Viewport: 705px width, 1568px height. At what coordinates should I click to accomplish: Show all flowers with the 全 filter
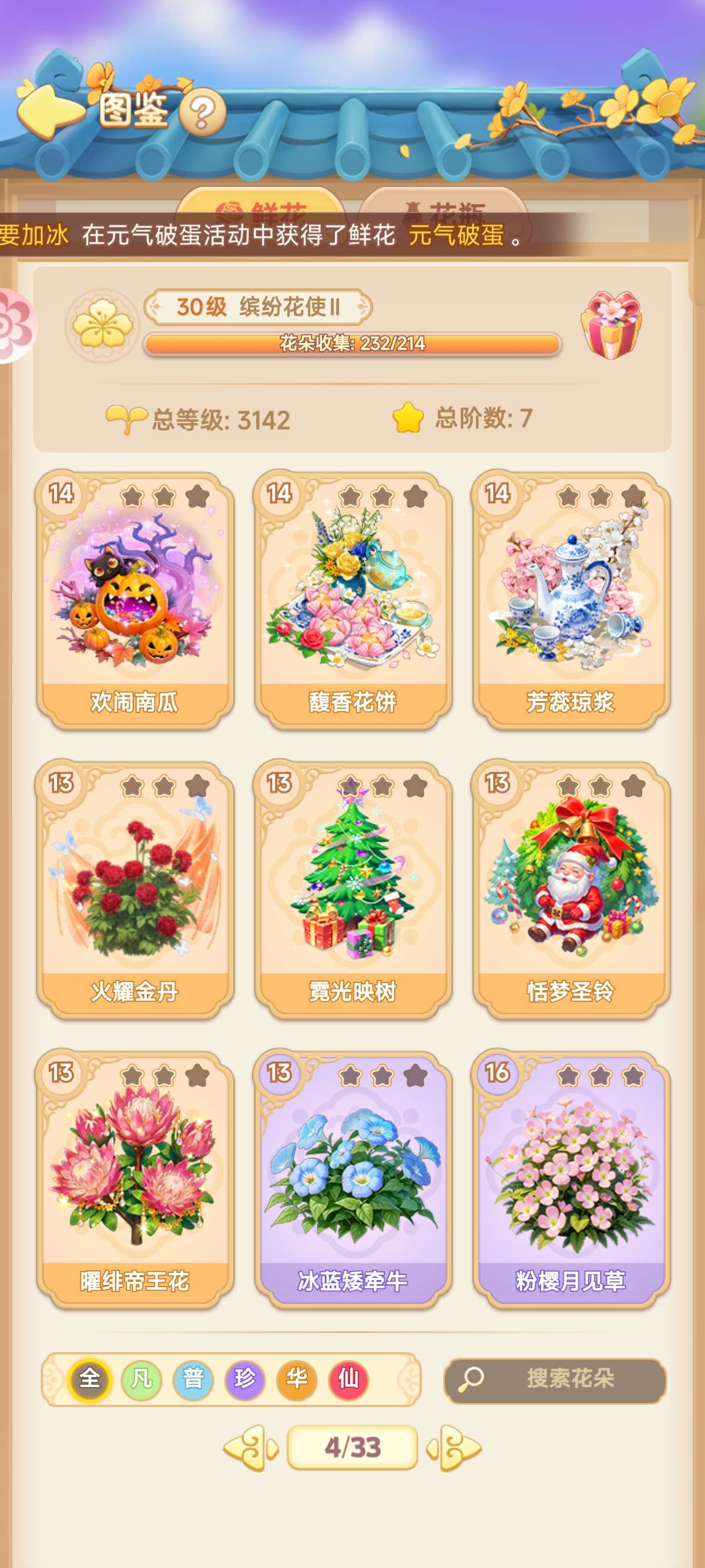pos(89,1379)
